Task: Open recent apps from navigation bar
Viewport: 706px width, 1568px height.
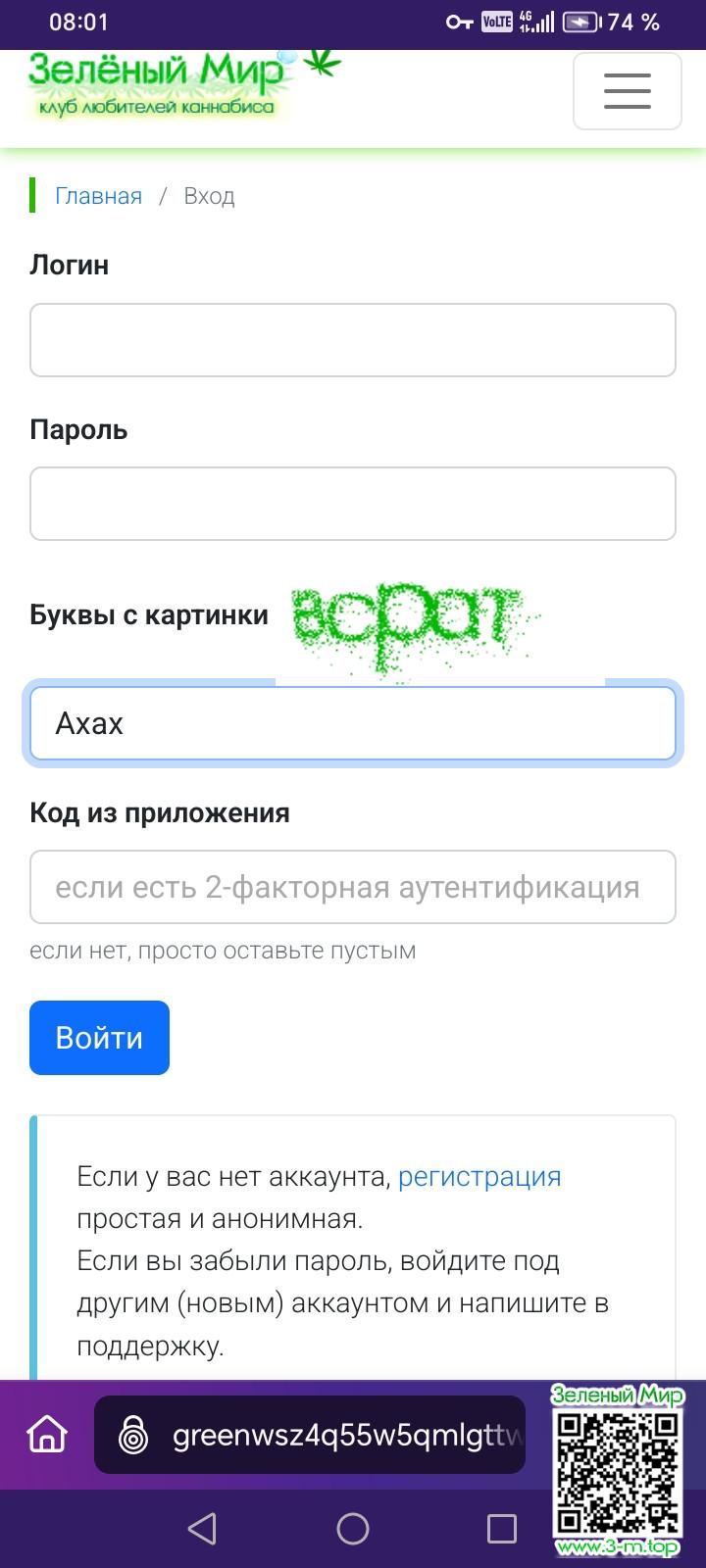Action: point(501,1529)
